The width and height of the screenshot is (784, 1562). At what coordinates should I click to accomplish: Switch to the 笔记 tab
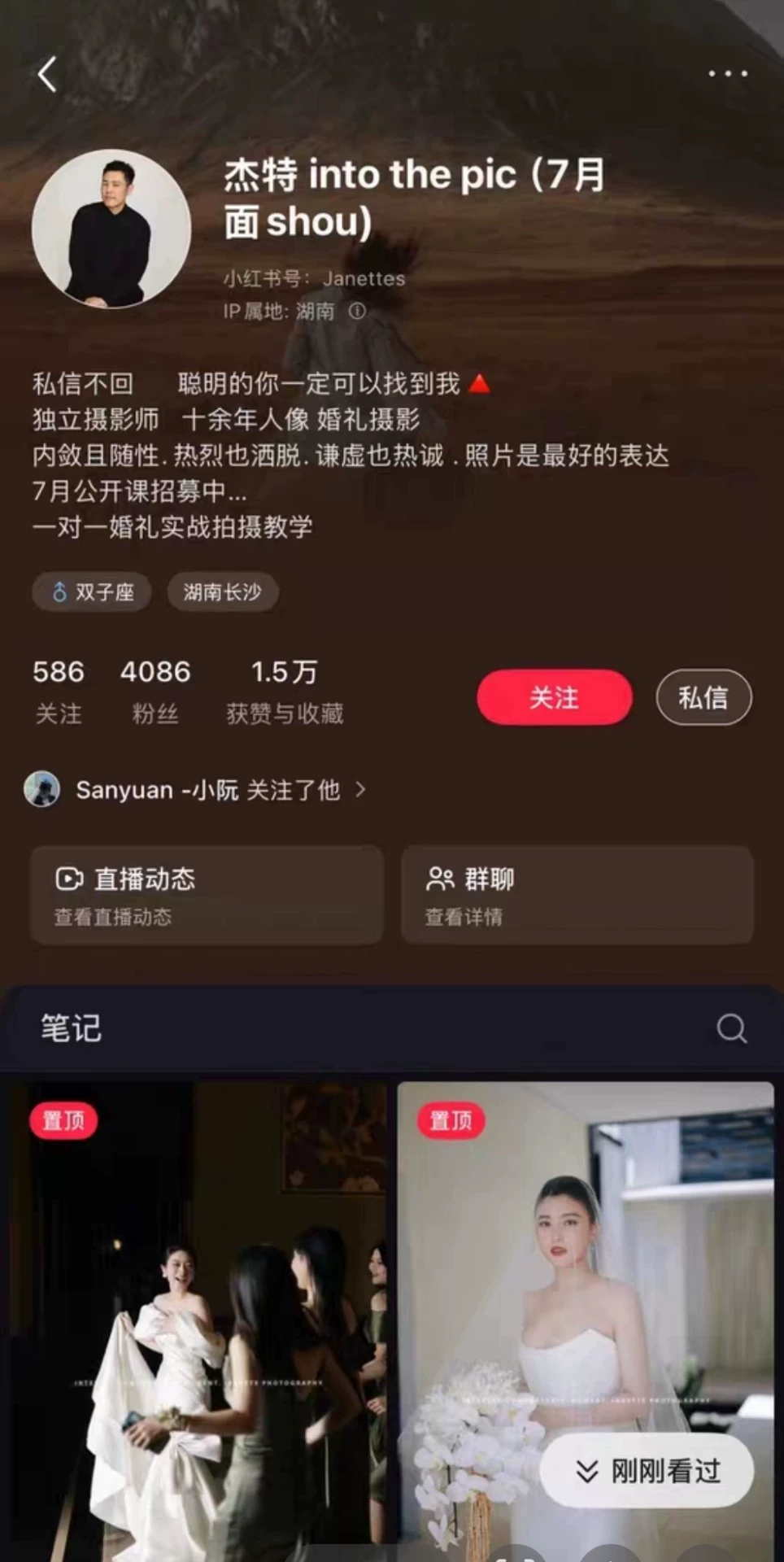pos(72,1028)
